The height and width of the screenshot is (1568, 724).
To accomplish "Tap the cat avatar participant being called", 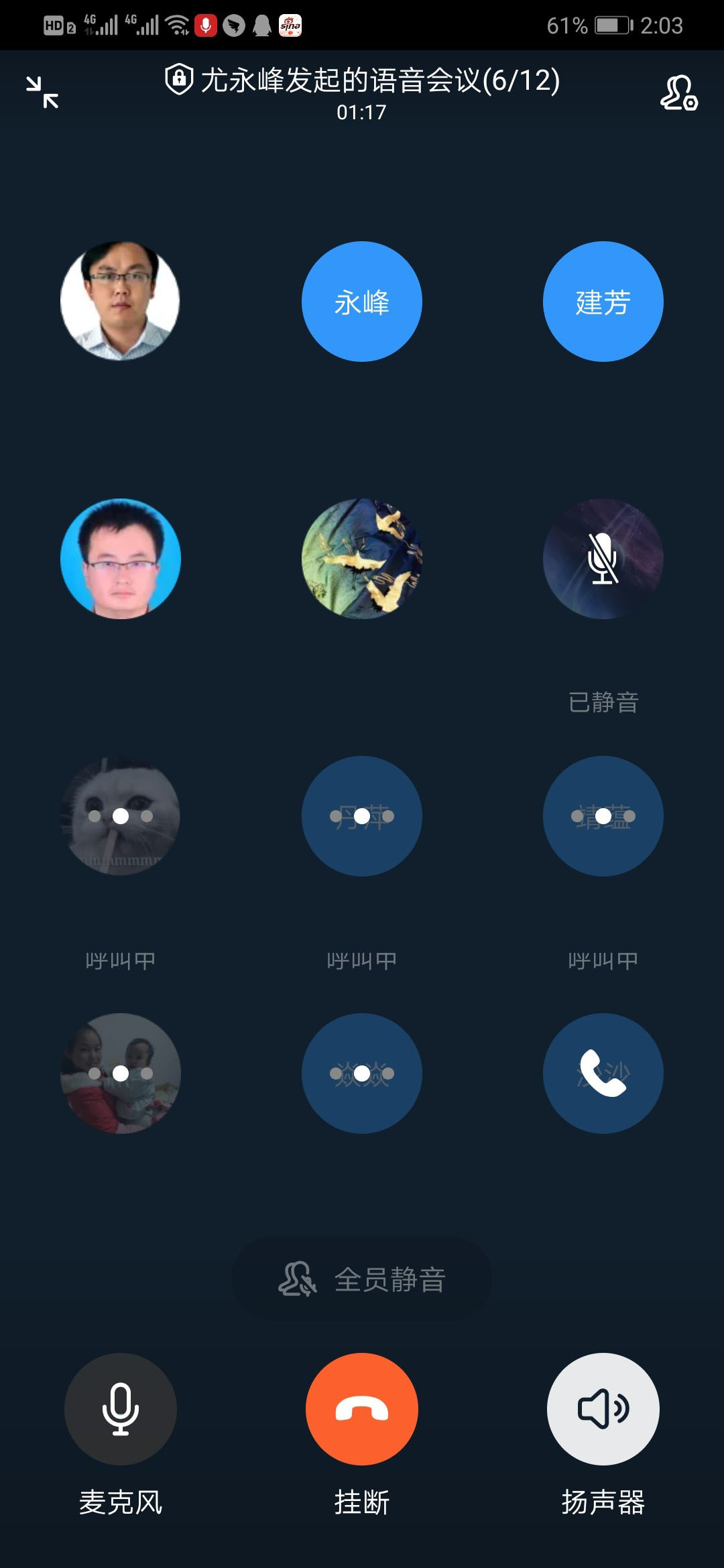I will coord(121,816).
